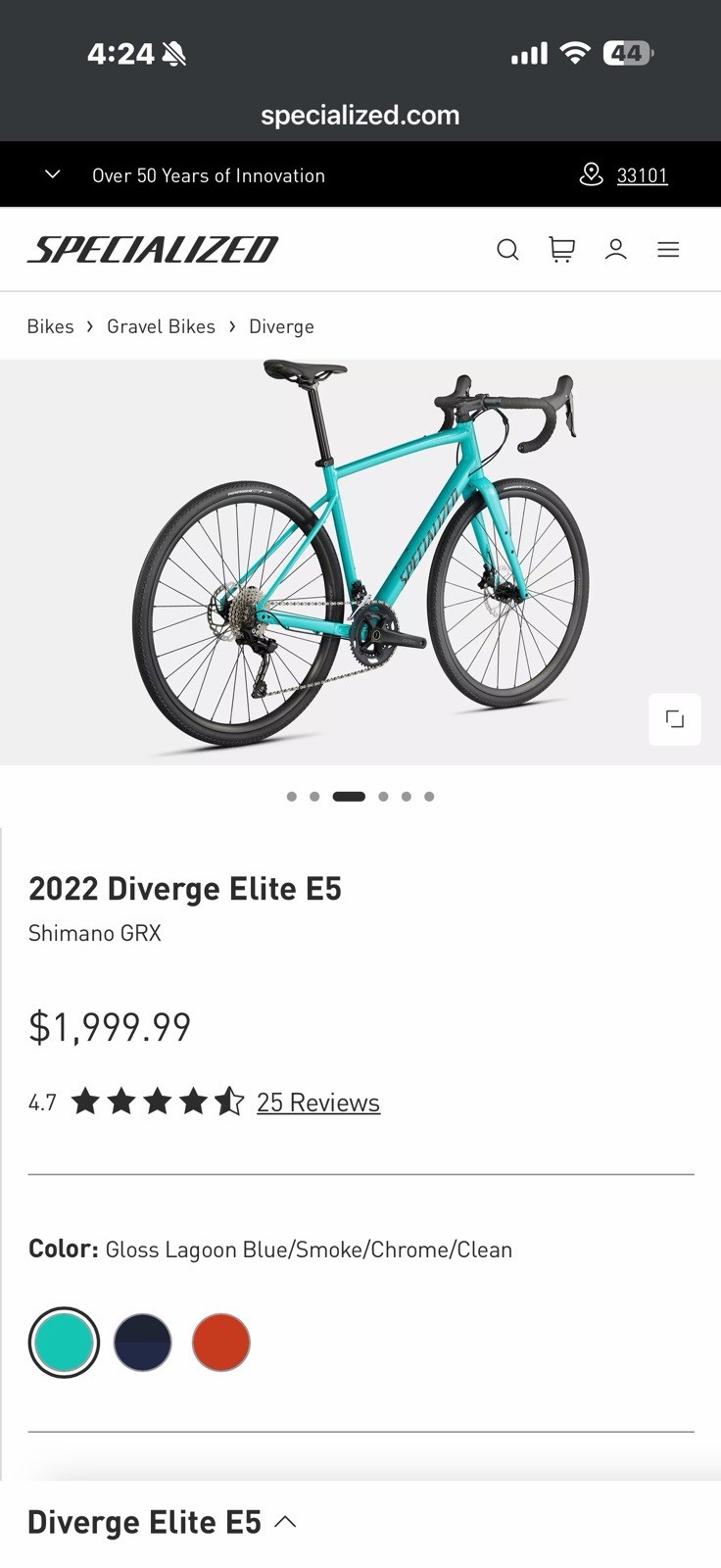This screenshot has height=1568, width=721.
Task: Expand the Diverge Elite E5 bottom panel
Action: pyautogui.click(x=163, y=1522)
